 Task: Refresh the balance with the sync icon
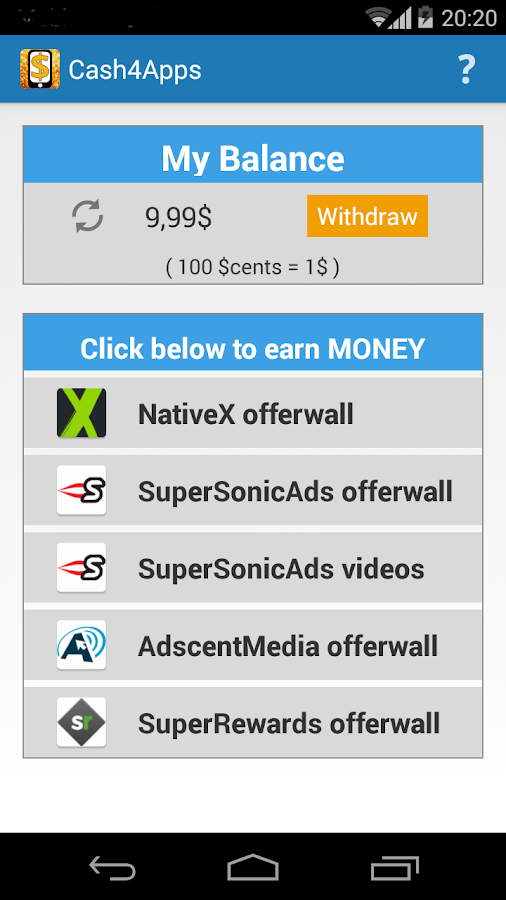(x=88, y=216)
